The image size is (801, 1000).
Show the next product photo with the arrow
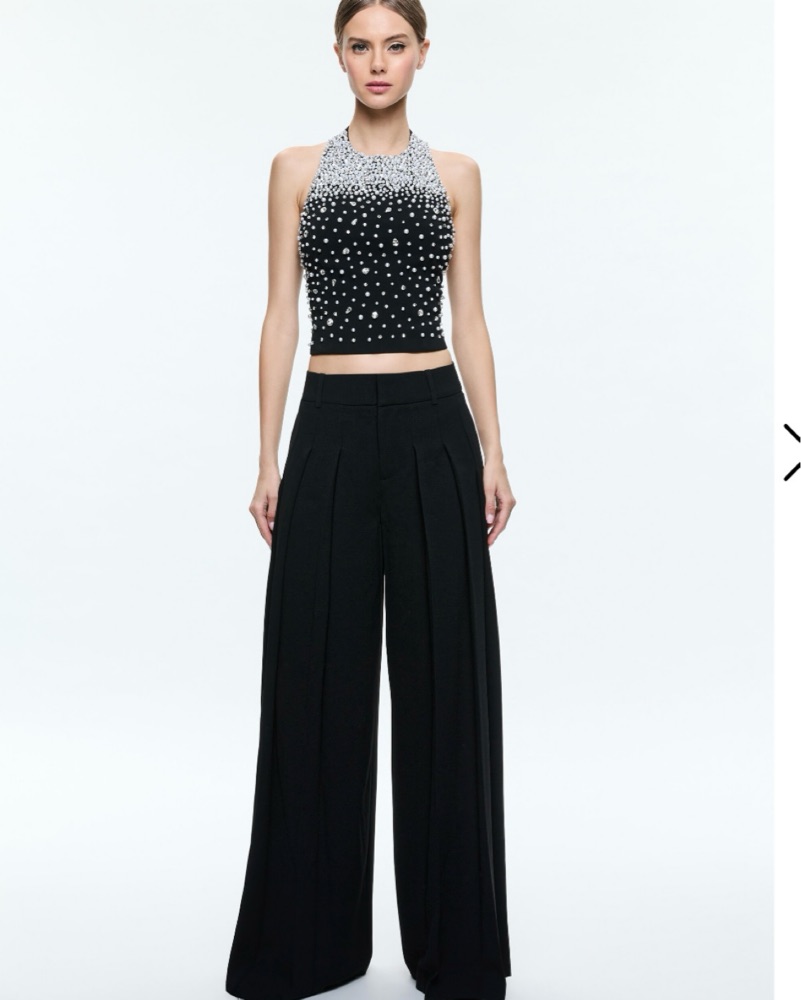point(791,451)
